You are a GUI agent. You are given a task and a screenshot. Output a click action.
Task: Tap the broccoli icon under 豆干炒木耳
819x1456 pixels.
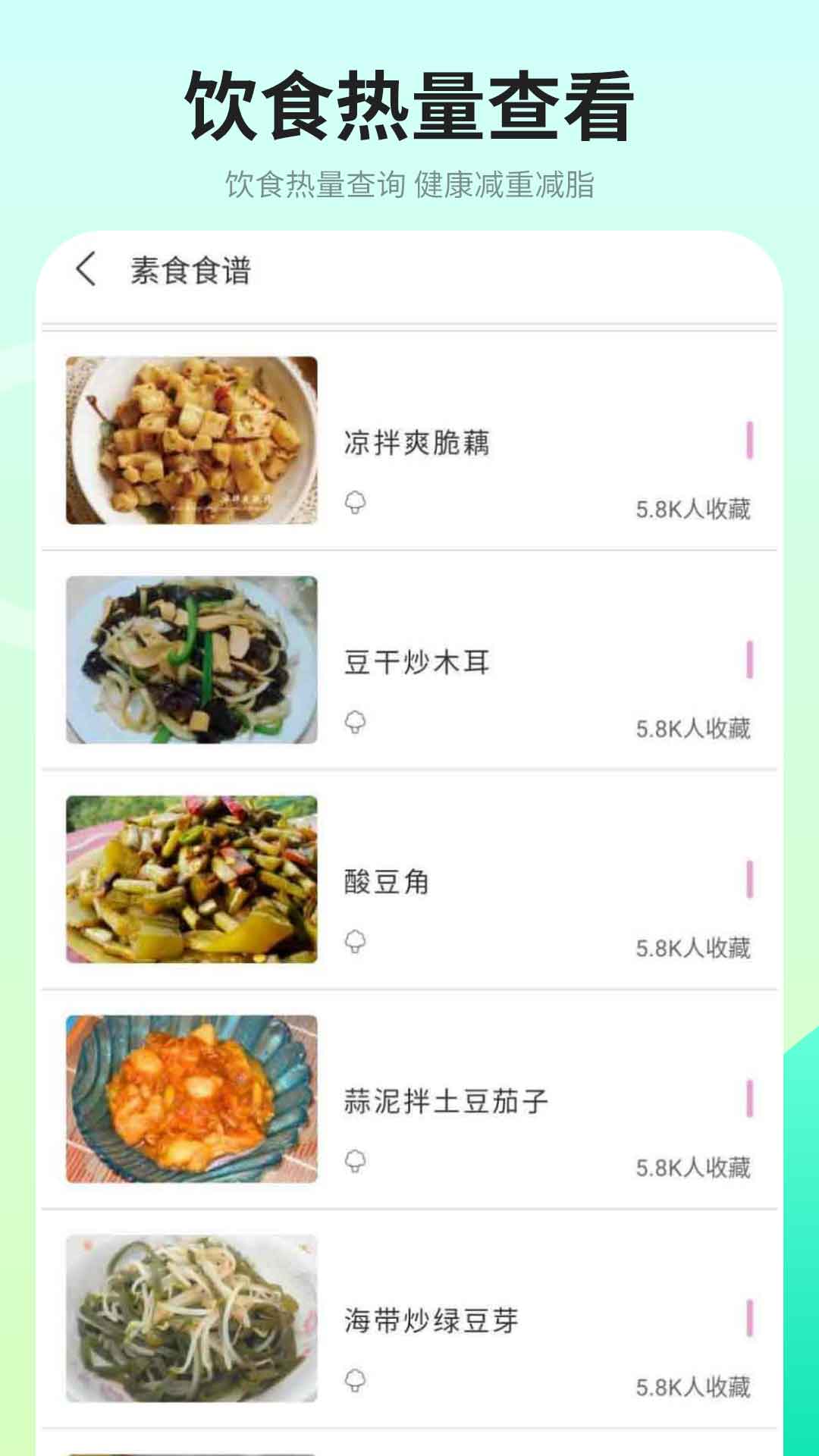356,724
